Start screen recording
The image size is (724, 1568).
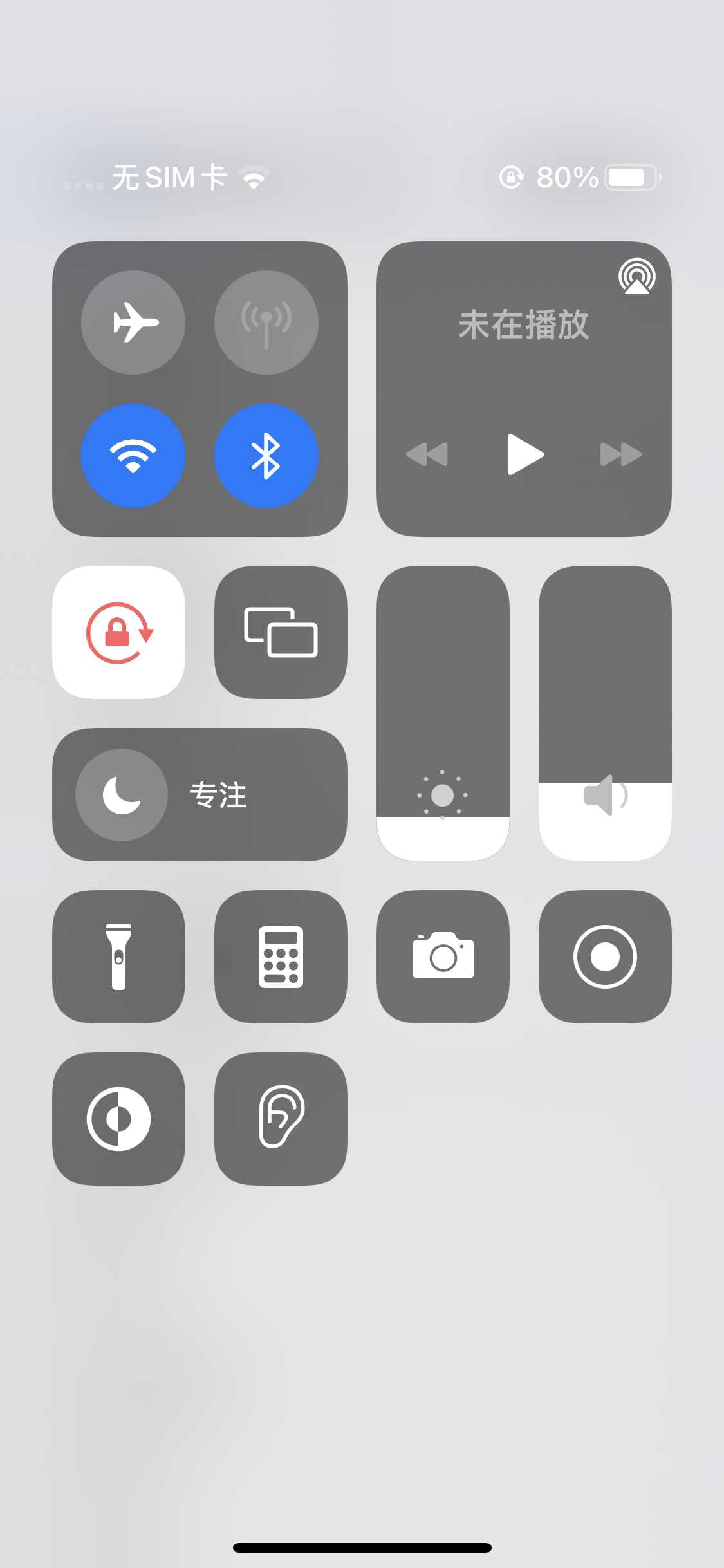point(605,957)
